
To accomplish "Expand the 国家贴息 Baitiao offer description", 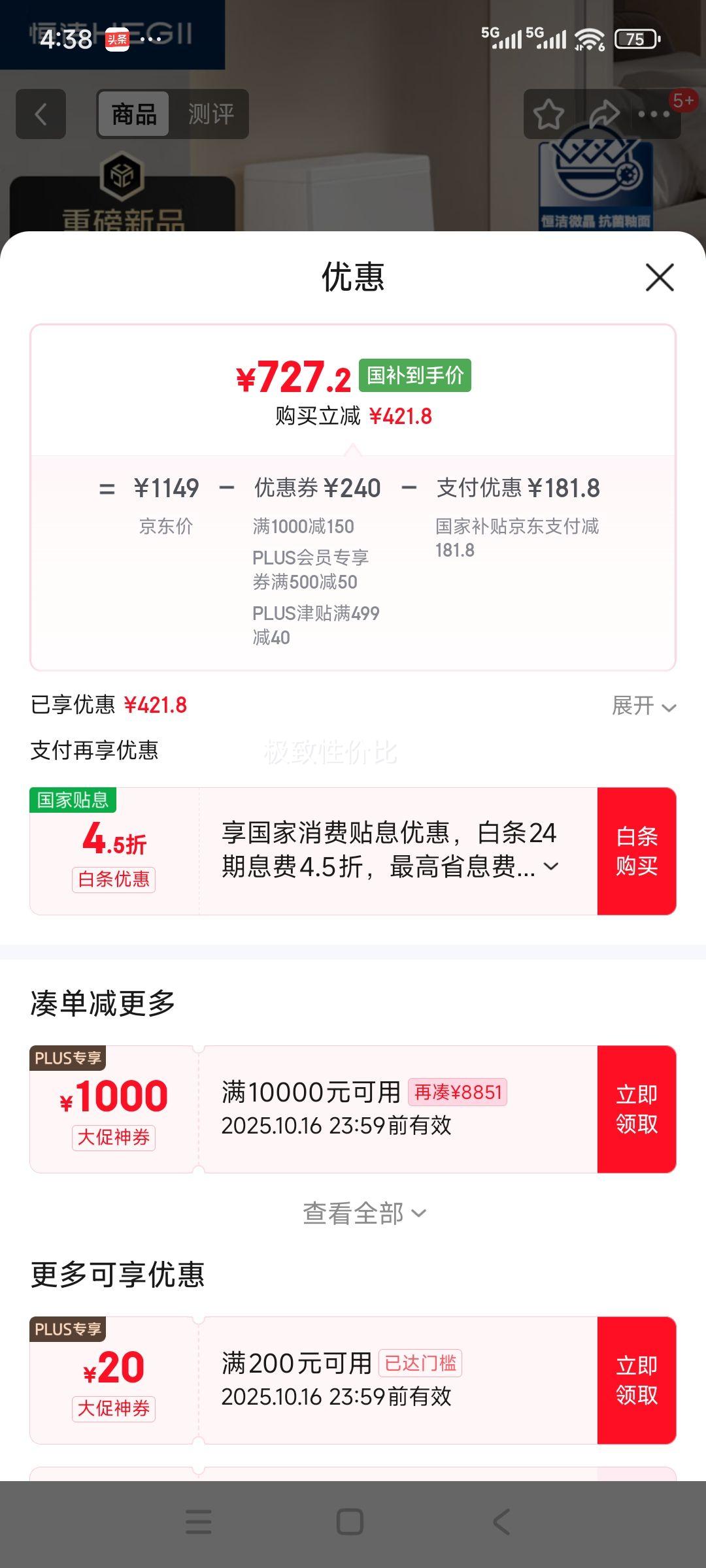I will click(x=551, y=866).
